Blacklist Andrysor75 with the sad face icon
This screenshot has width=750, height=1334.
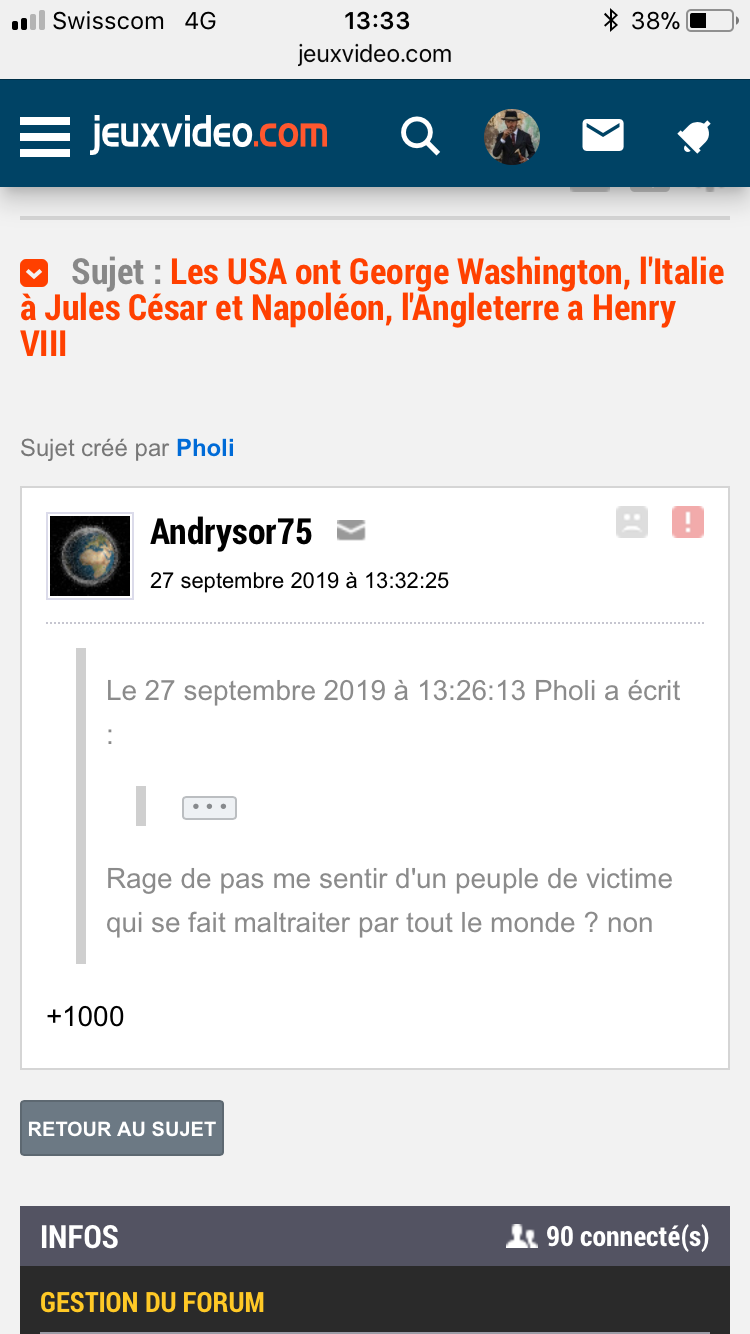632,522
